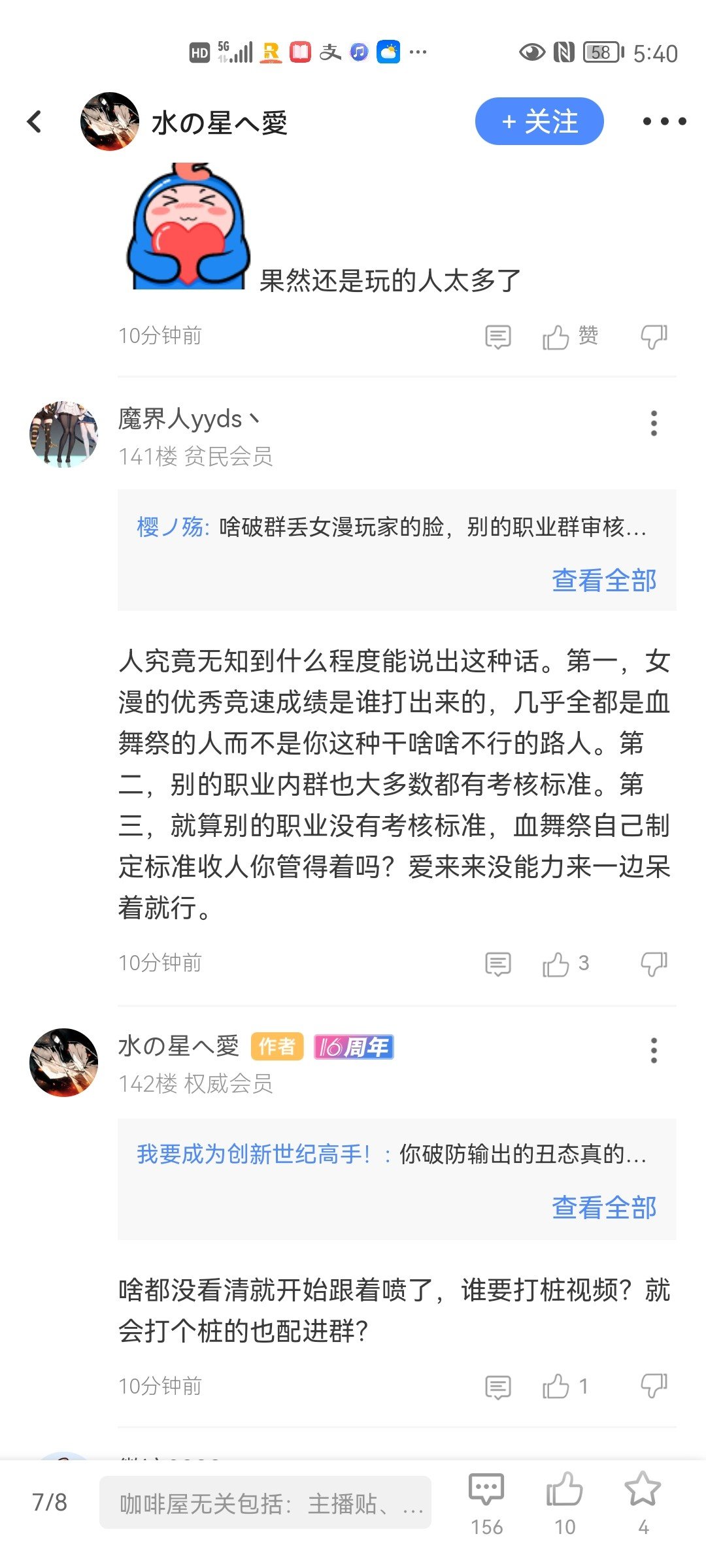
Task: Like the 141楼 comment by 魔界人yyds
Action: [566, 964]
